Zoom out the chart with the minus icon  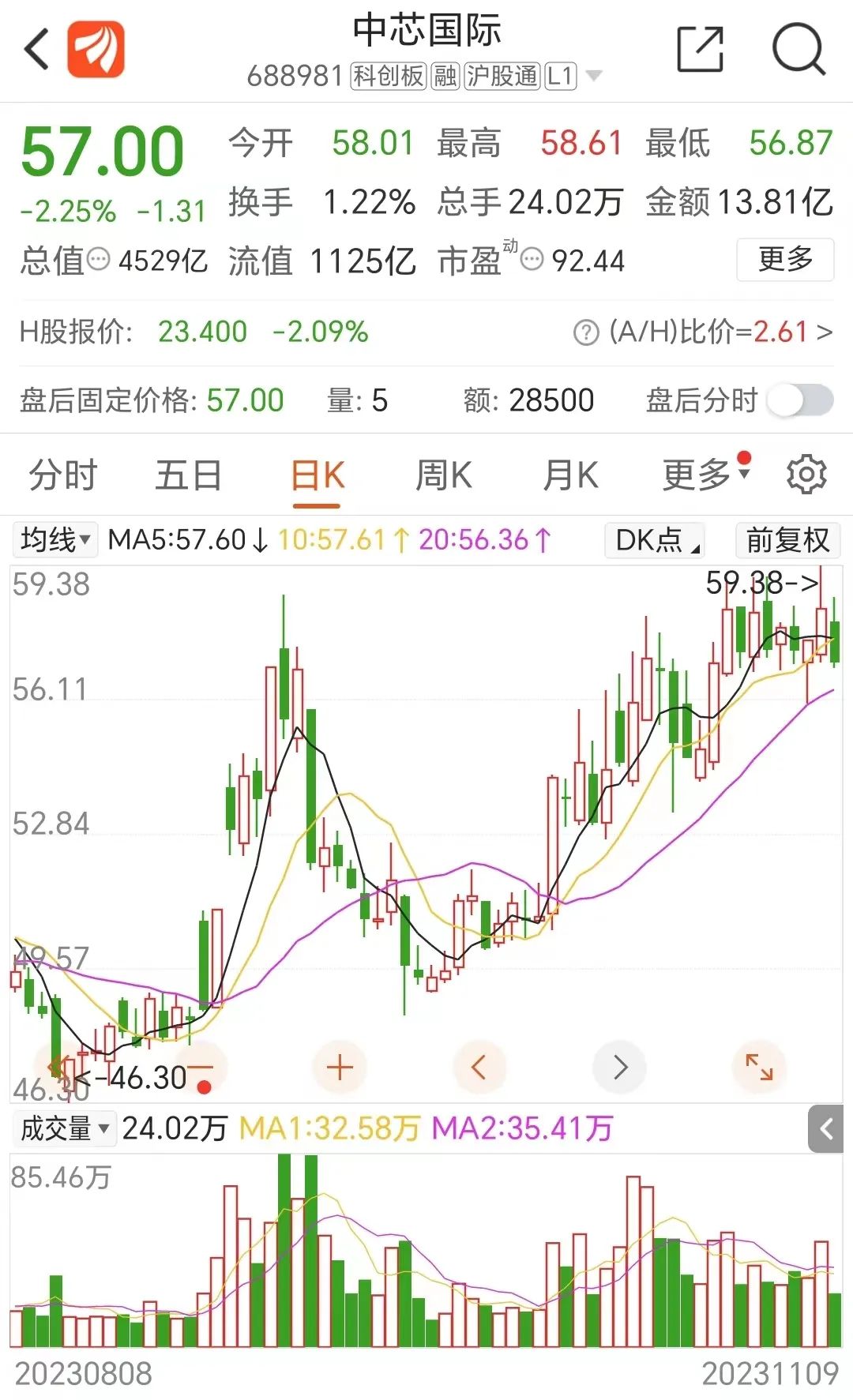(x=201, y=1067)
